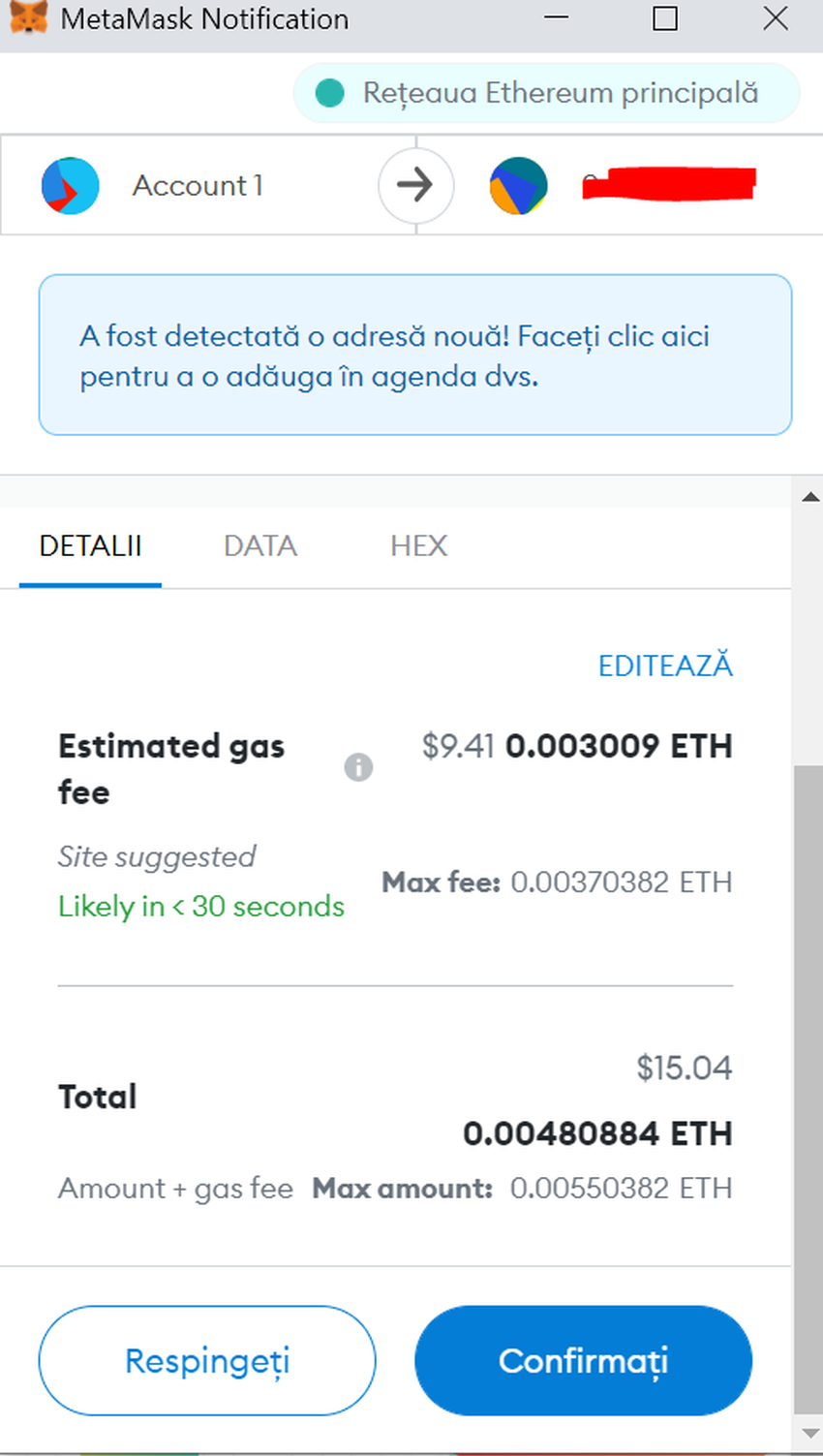Confirm the transaction with Confirmați
Viewport: 823px width, 1456px height.
click(x=583, y=1361)
